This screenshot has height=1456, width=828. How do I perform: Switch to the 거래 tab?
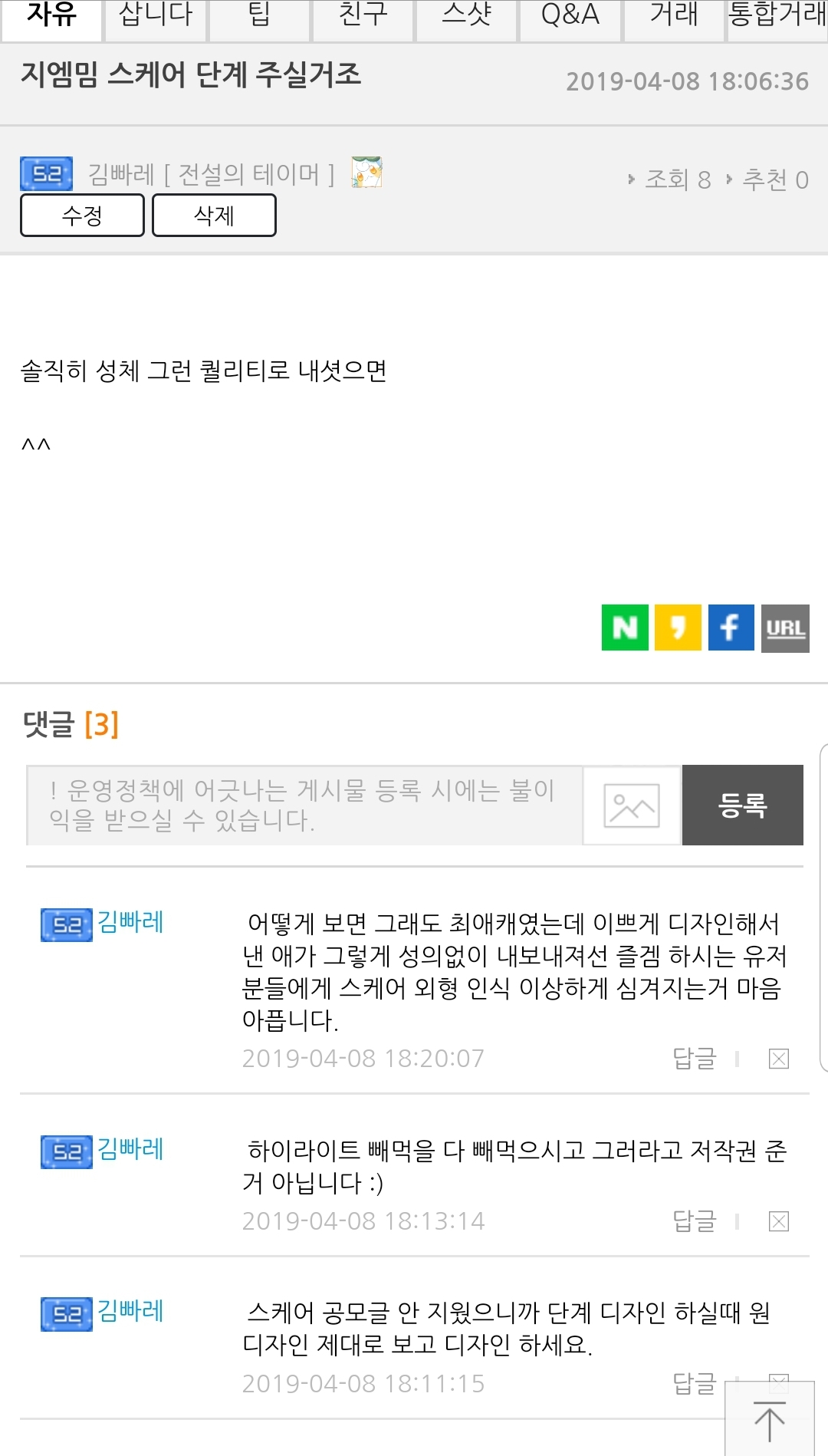tap(674, 17)
